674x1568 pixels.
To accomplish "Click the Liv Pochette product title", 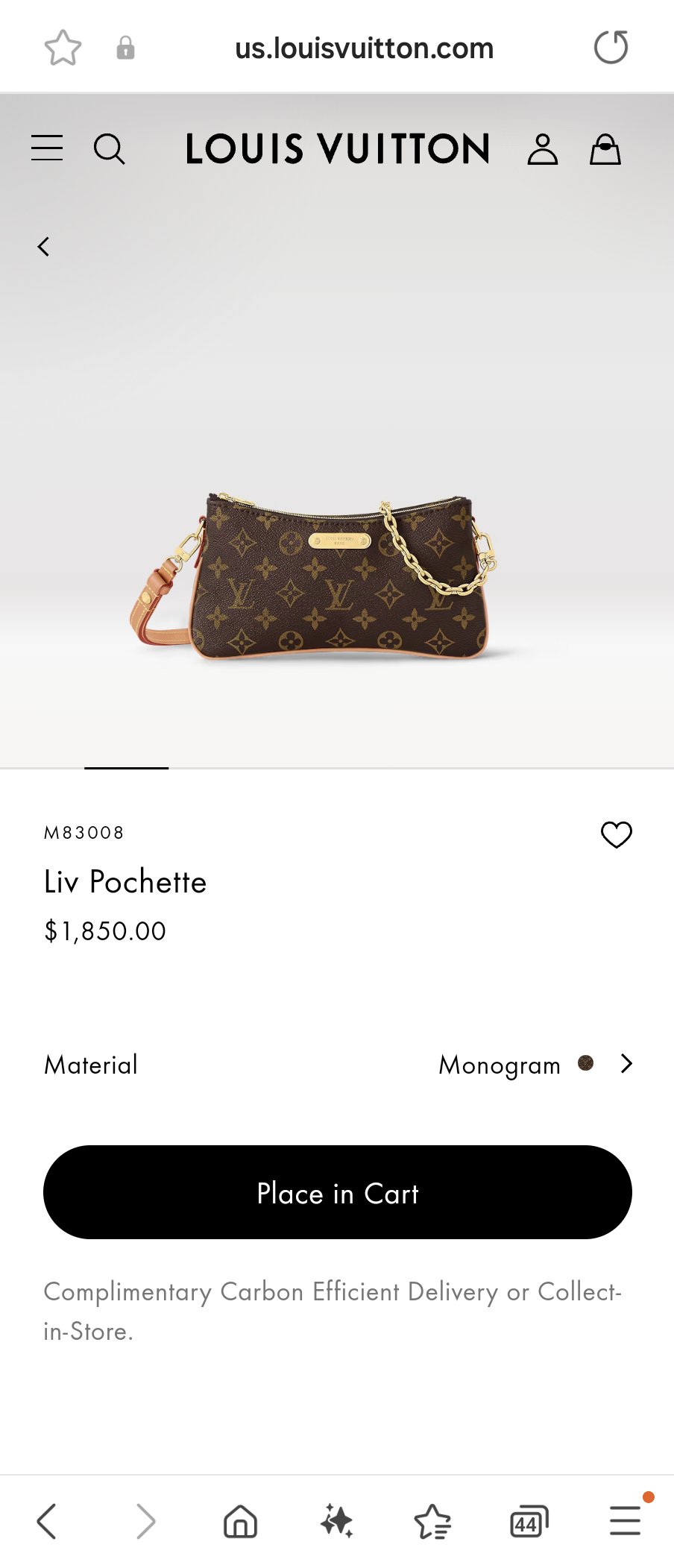I will click(x=125, y=882).
